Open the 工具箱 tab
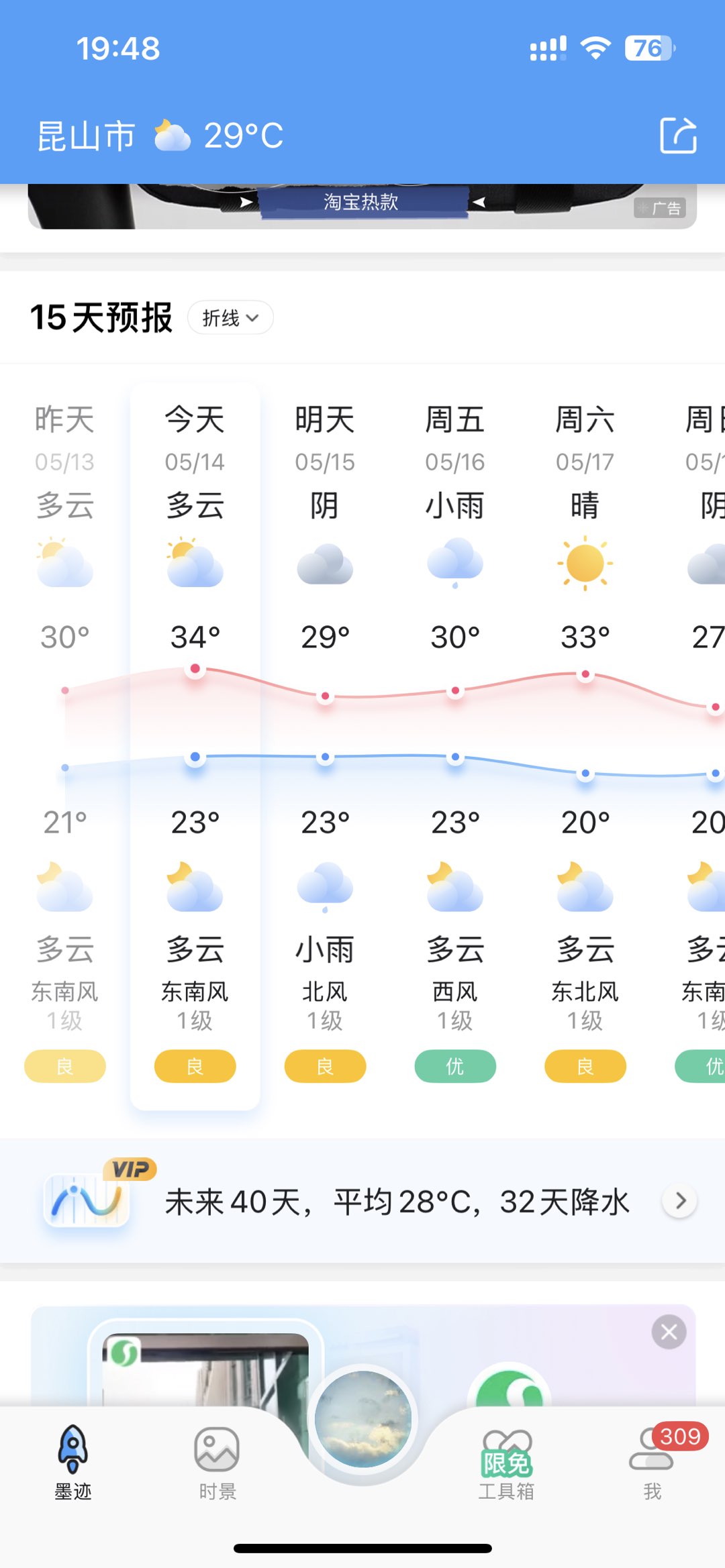 coord(507,1463)
